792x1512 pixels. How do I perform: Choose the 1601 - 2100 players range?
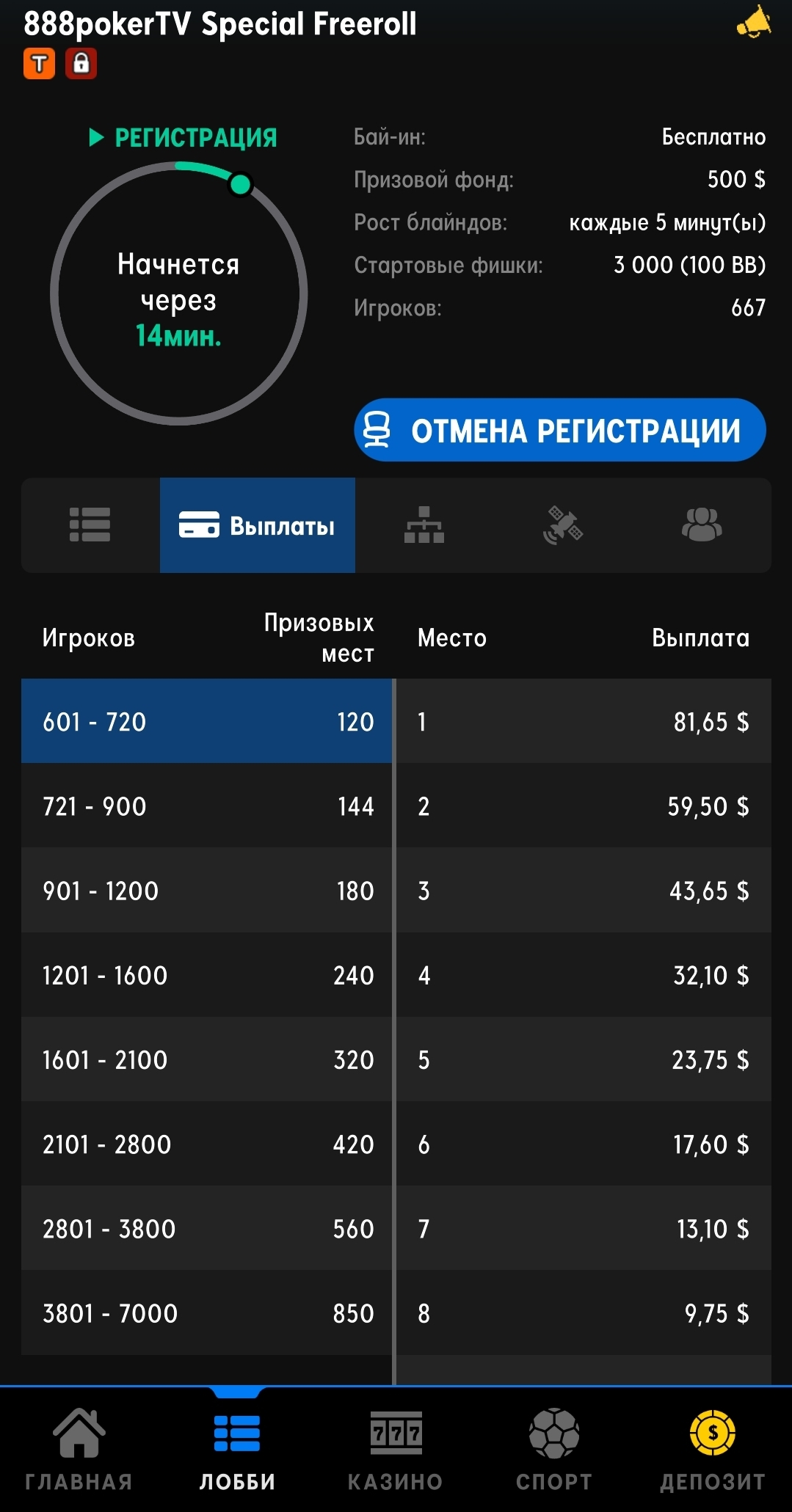click(207, 1059)
